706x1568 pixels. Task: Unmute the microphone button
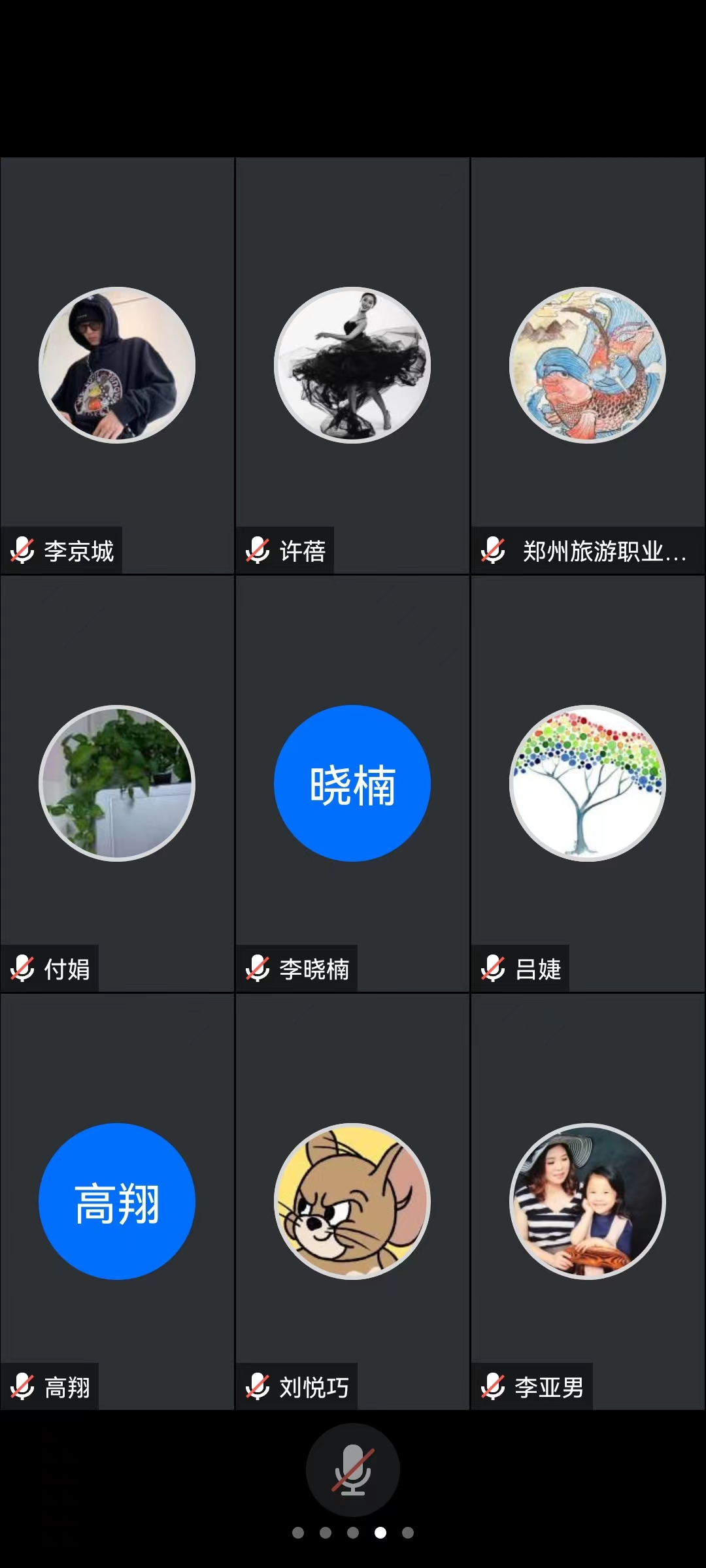(x=352, y=1469)
